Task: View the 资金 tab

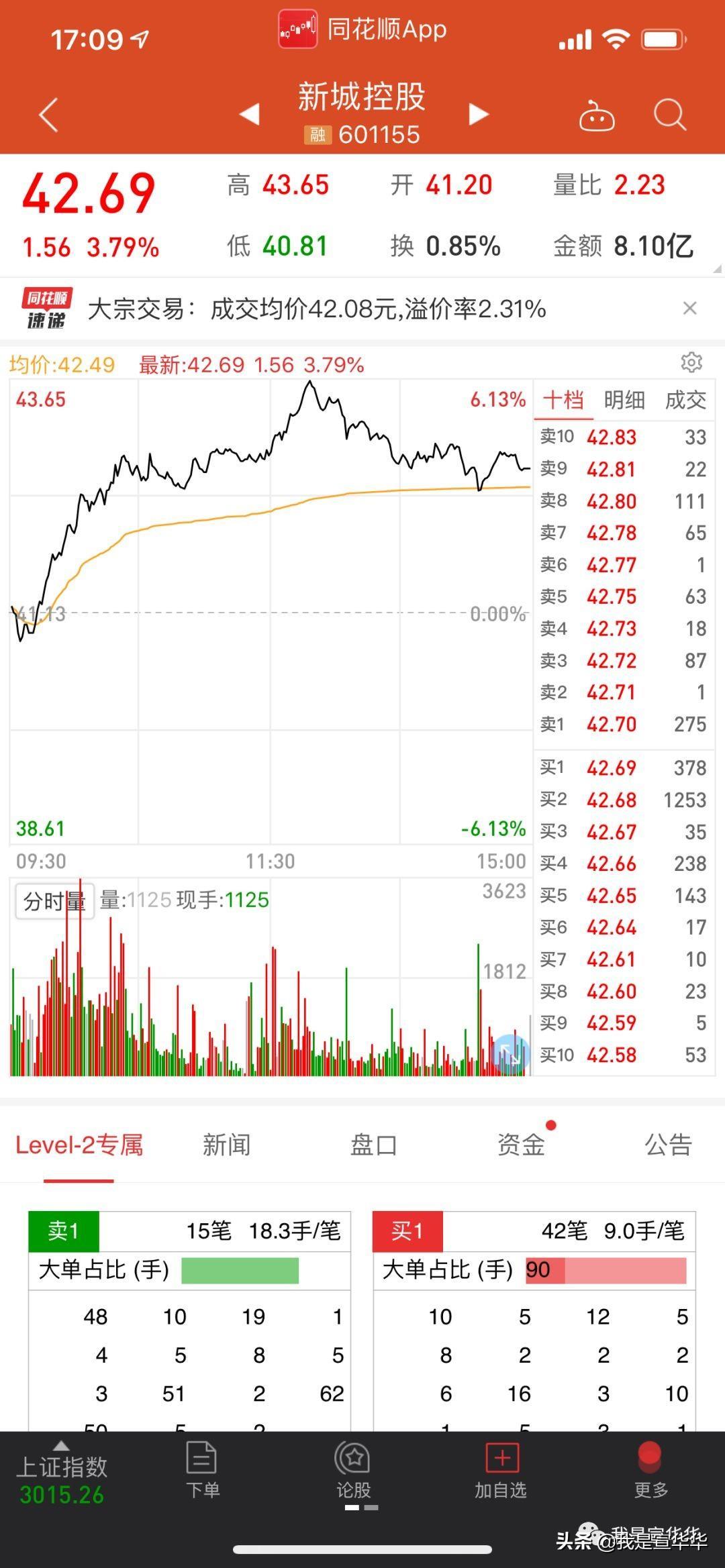Action: pyautogui.click(x=521, y=1145)
